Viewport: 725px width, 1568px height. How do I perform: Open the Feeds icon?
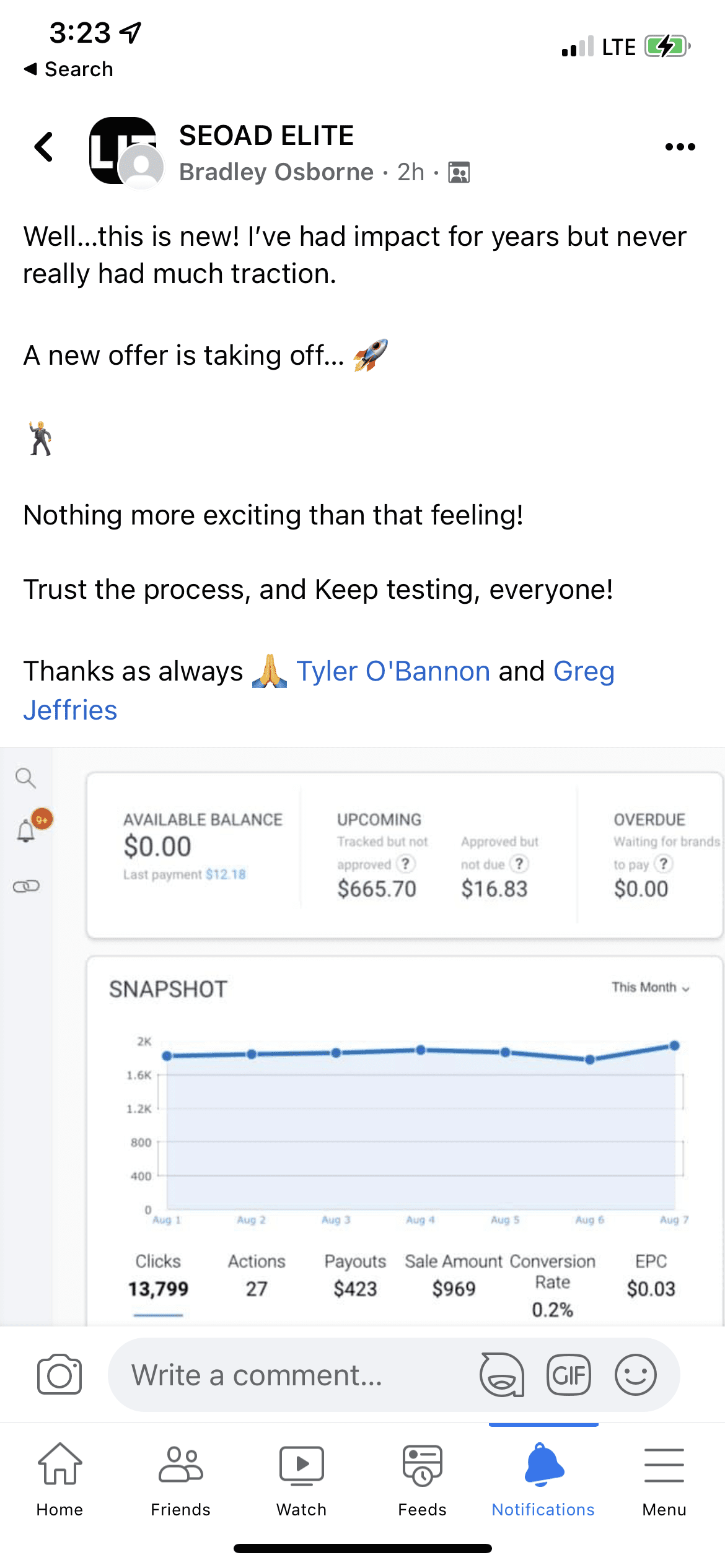tap(421, 1465)
